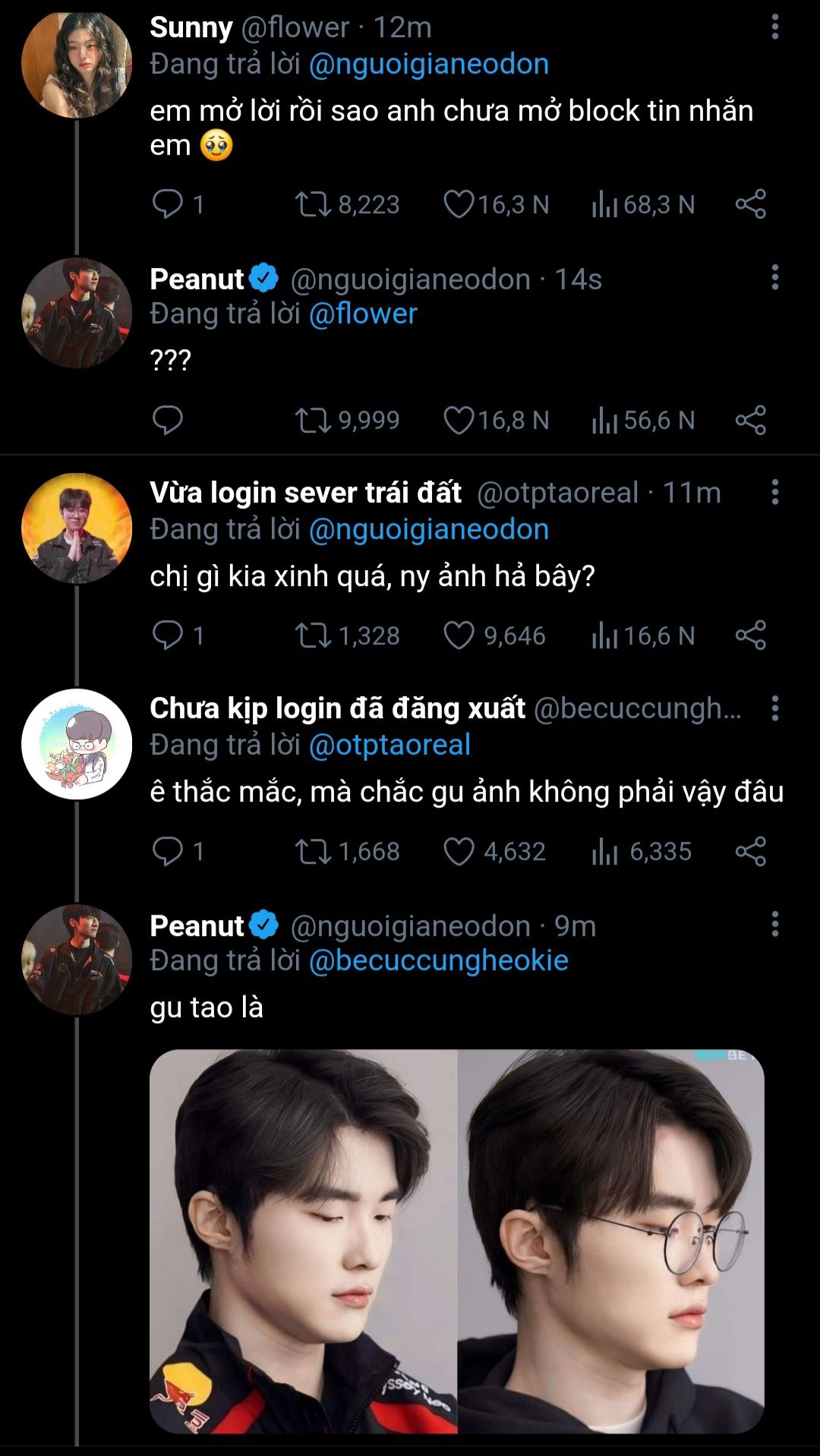The height and width of the screenshot is (1456, 820).
Task: Open Sunny's profile picture
Action: (76, 65)
